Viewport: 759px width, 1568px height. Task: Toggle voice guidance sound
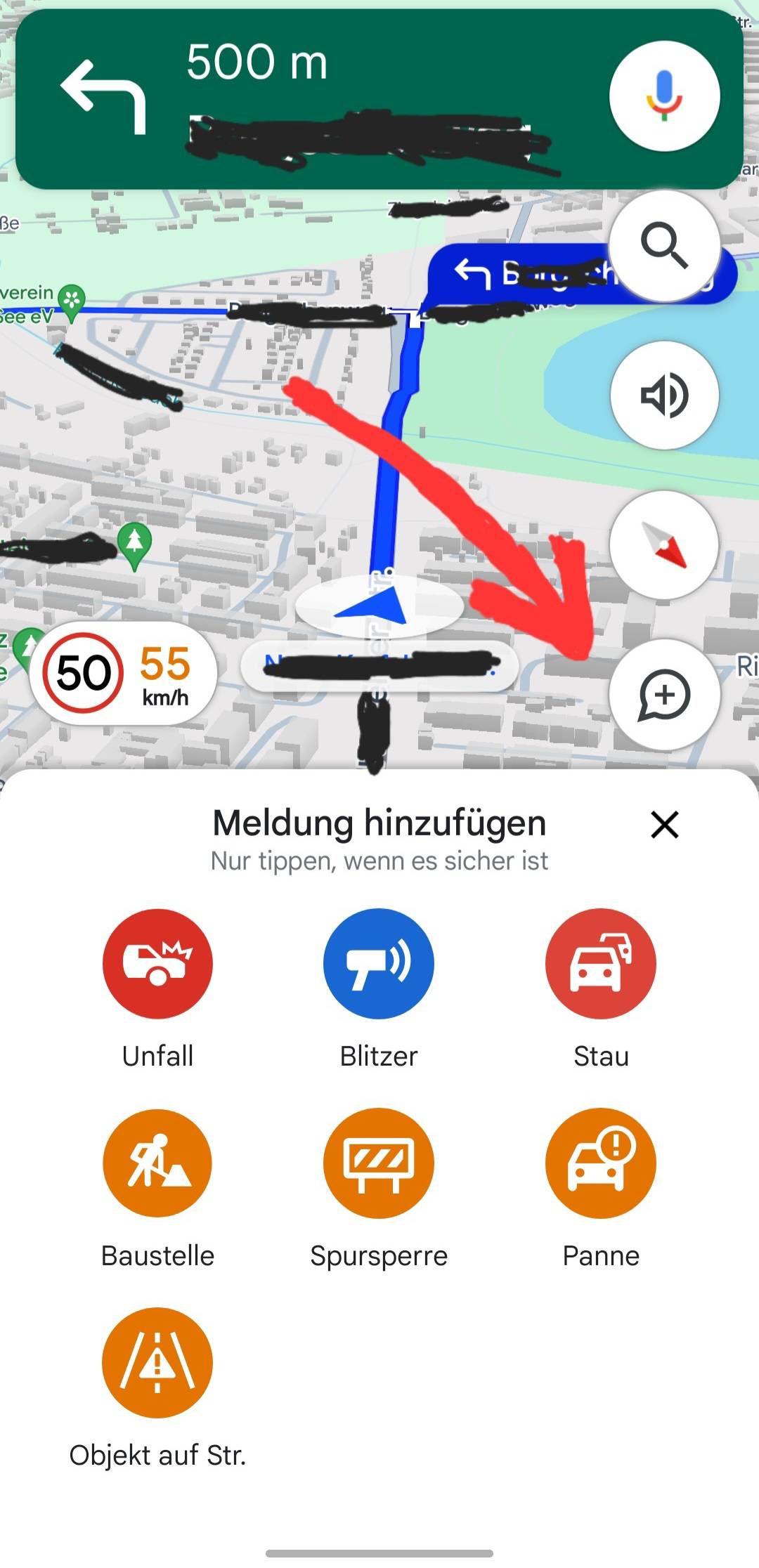[664, 396]
